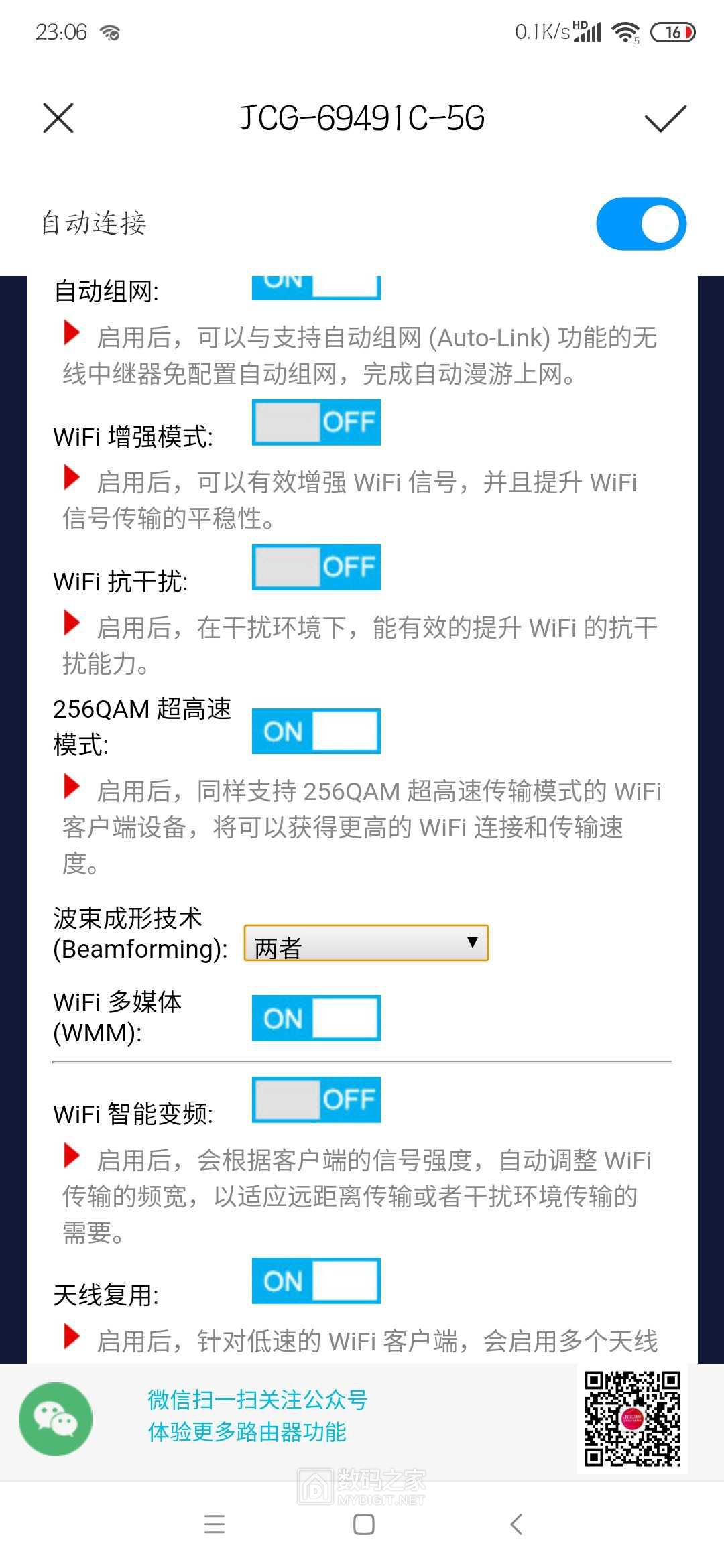Enable the WiFi 增强模式 switch
Image resolution: width=724 pixels, height=1568 pixels.
[x=316, y=422]
